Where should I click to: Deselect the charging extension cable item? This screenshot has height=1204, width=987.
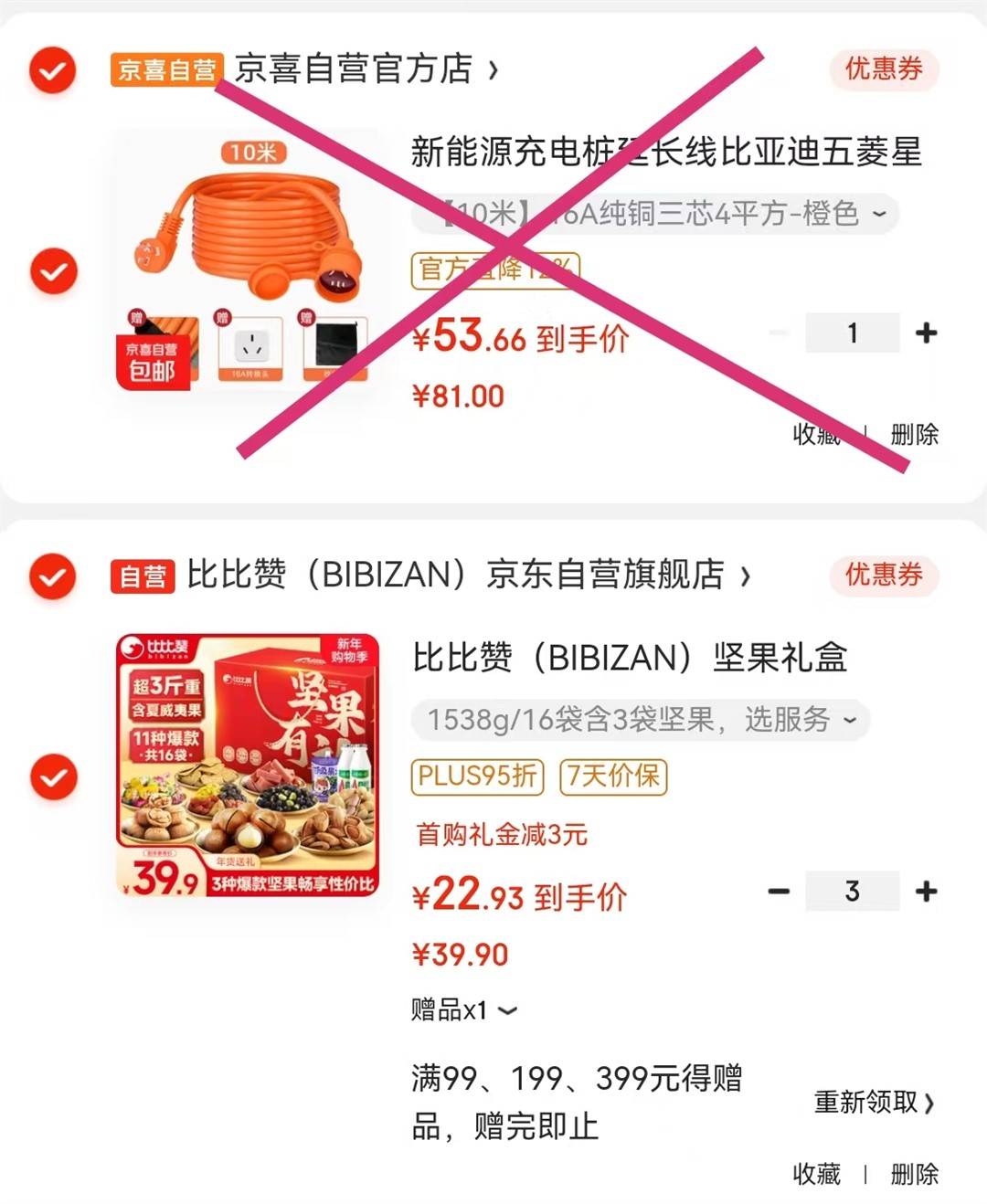(54, 271)
